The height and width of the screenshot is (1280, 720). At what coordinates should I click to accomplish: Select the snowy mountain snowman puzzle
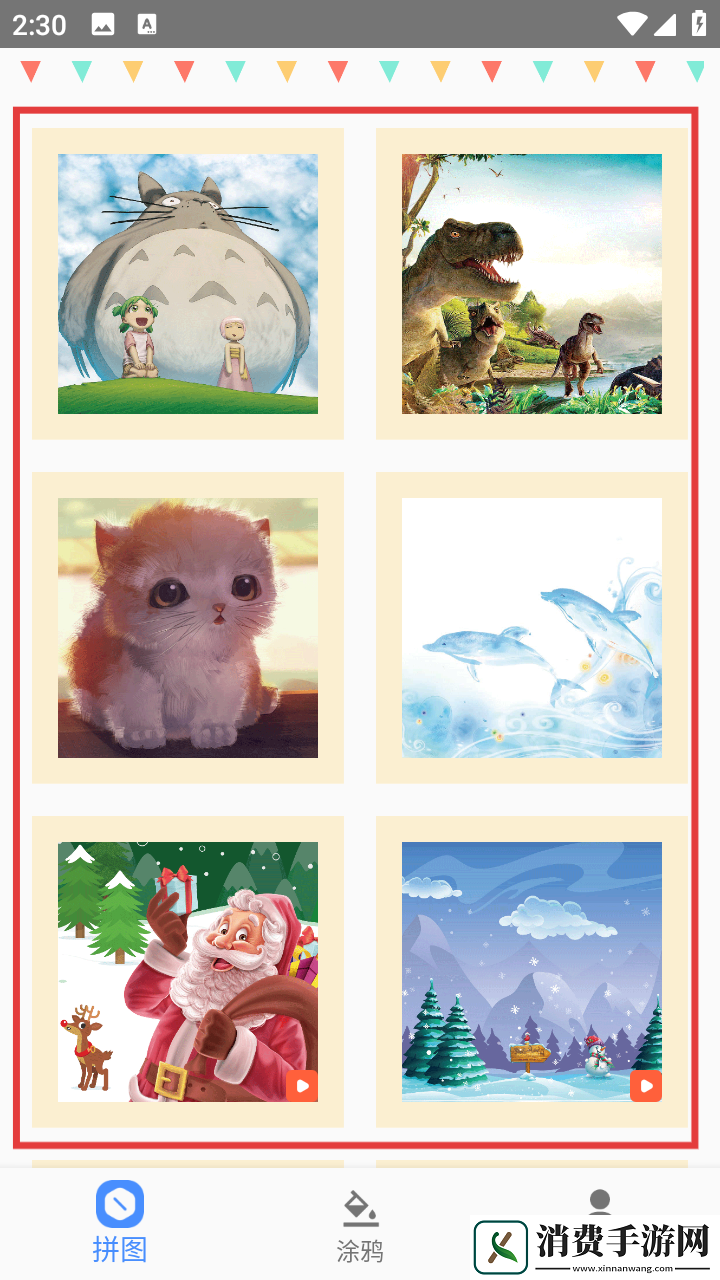[531, 971]
